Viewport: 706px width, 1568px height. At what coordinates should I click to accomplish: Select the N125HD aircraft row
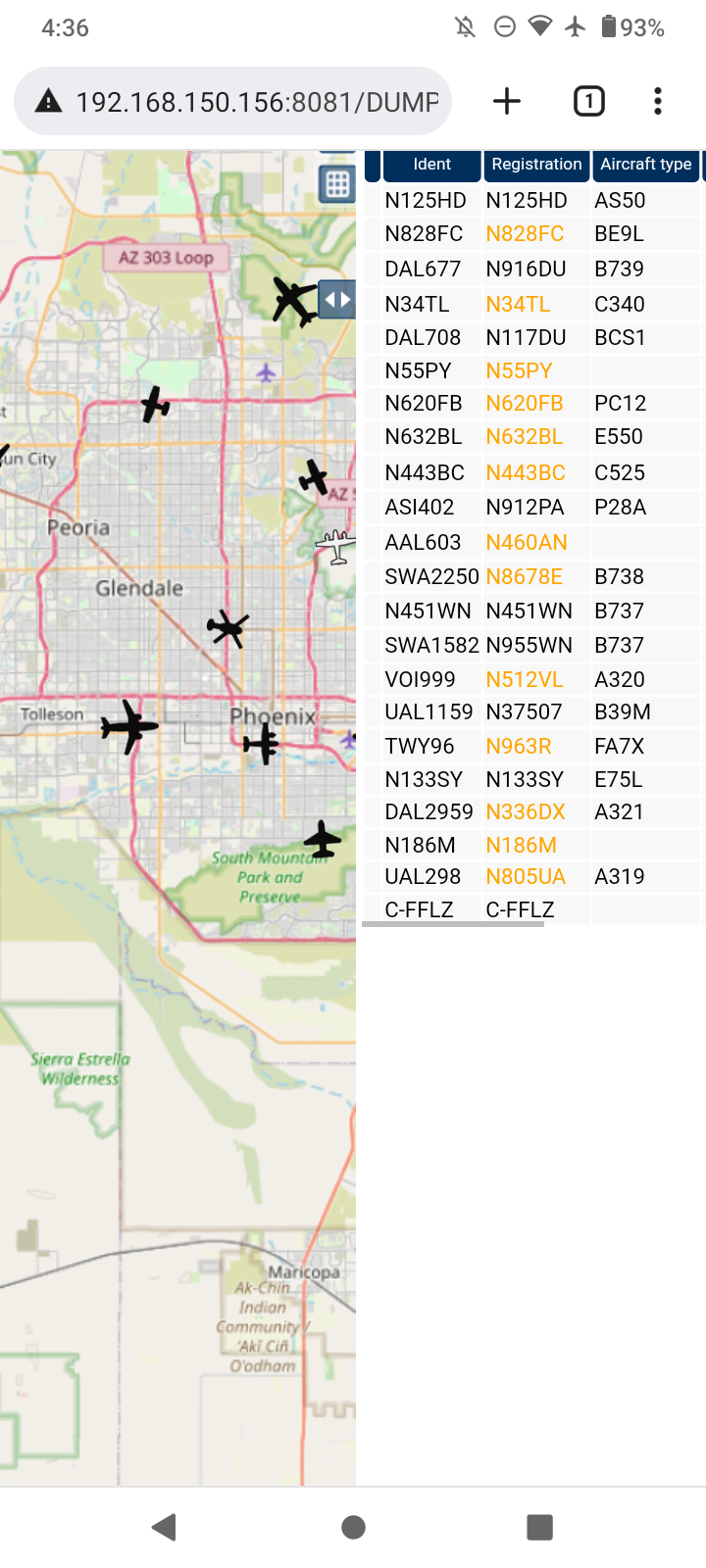(533, 201)
